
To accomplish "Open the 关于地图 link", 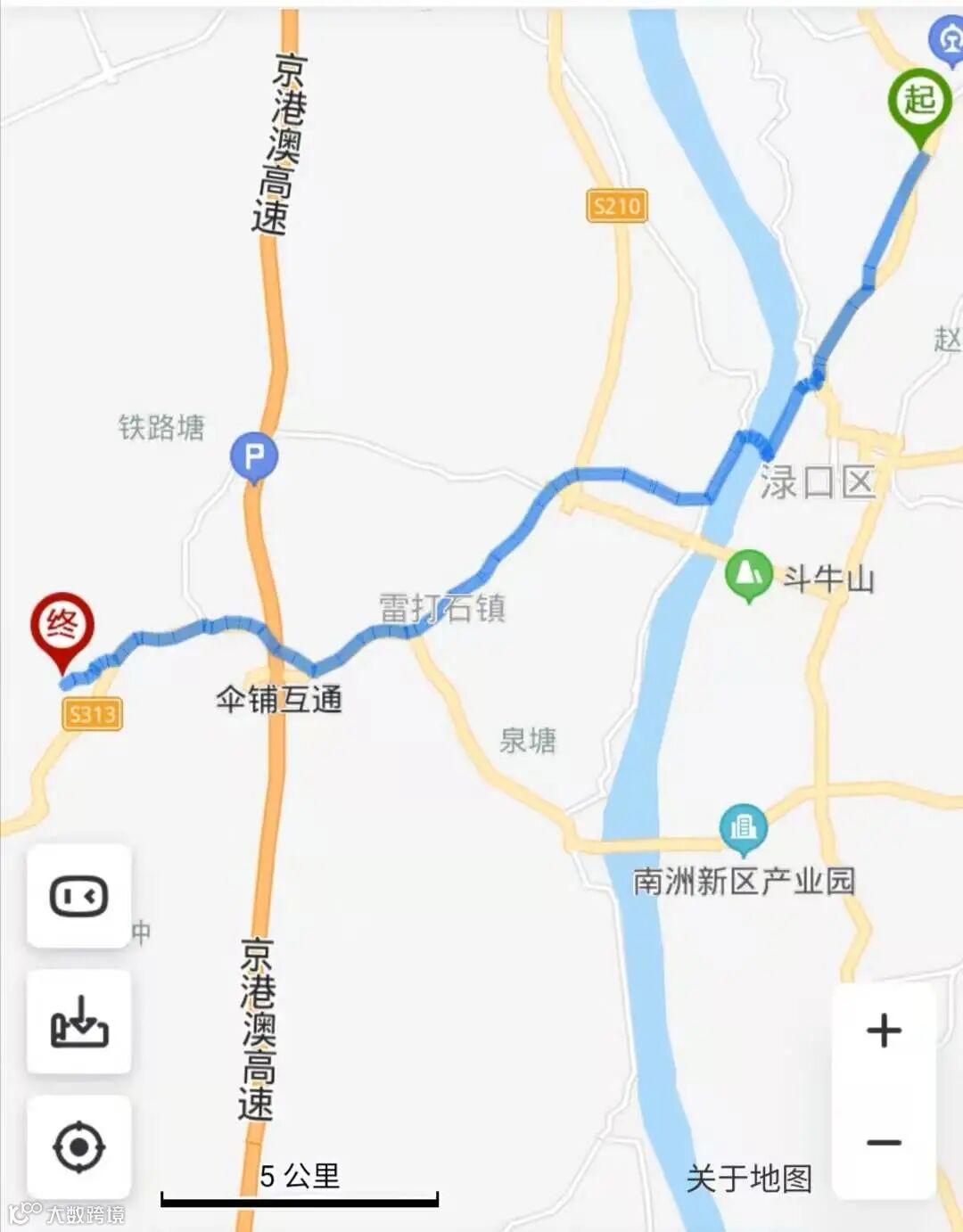I will click(749, 1178).
